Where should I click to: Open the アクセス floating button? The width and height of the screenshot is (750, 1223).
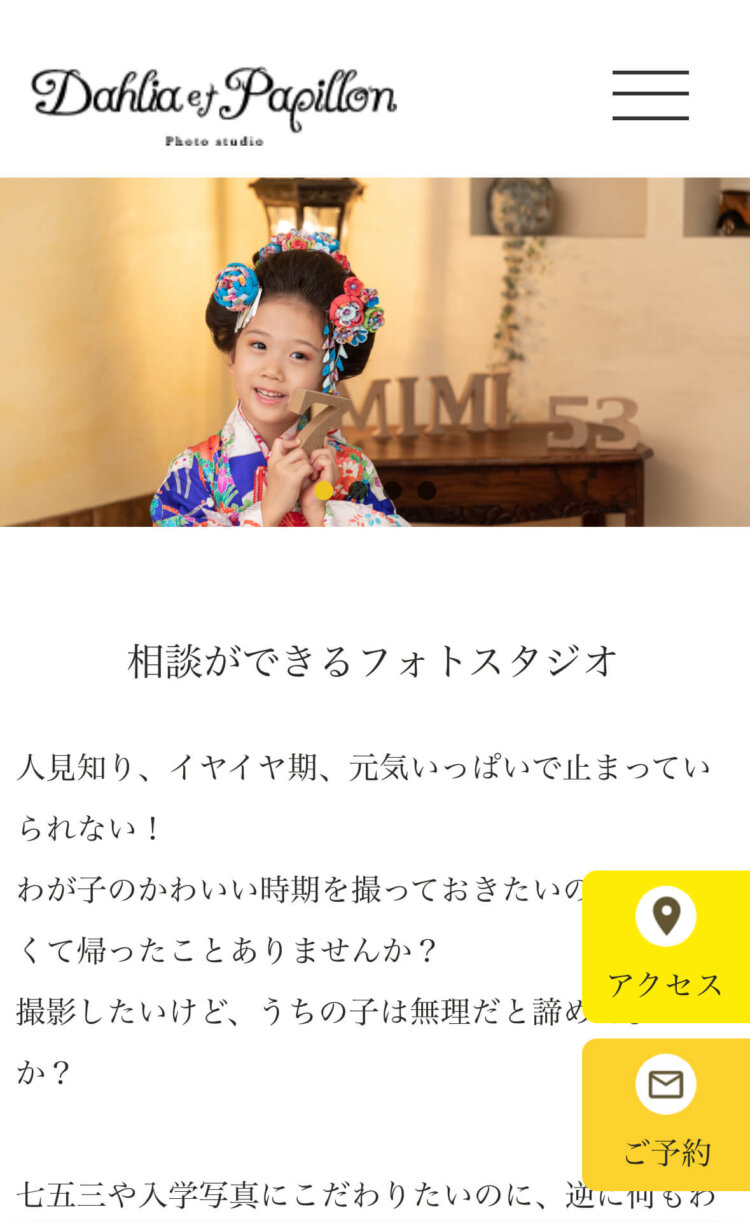(x=665, y=946)
